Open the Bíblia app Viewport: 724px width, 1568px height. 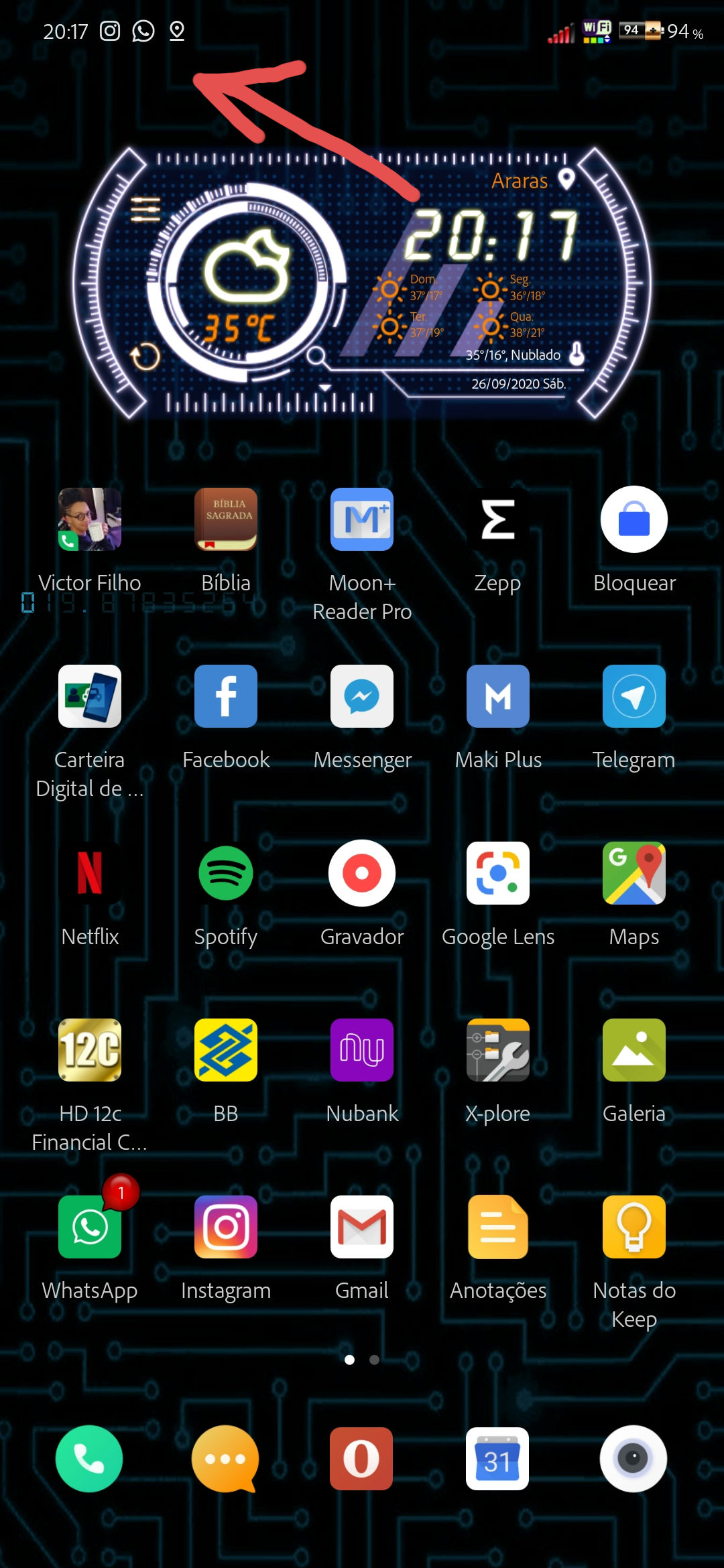pyautogui.click(x=226, y=519)
